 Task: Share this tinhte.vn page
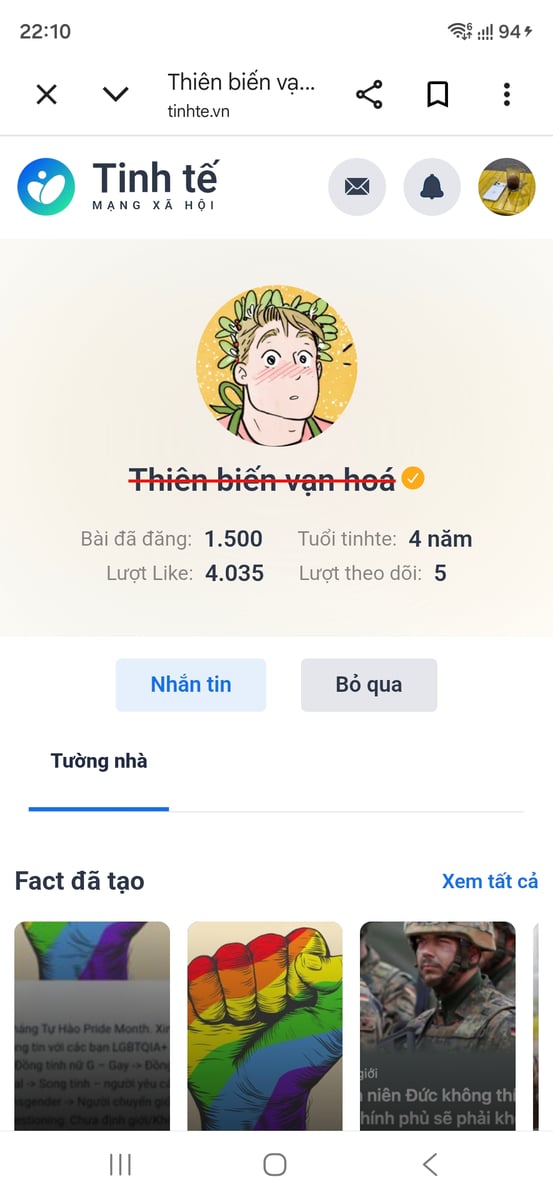[x=369, y=95]
